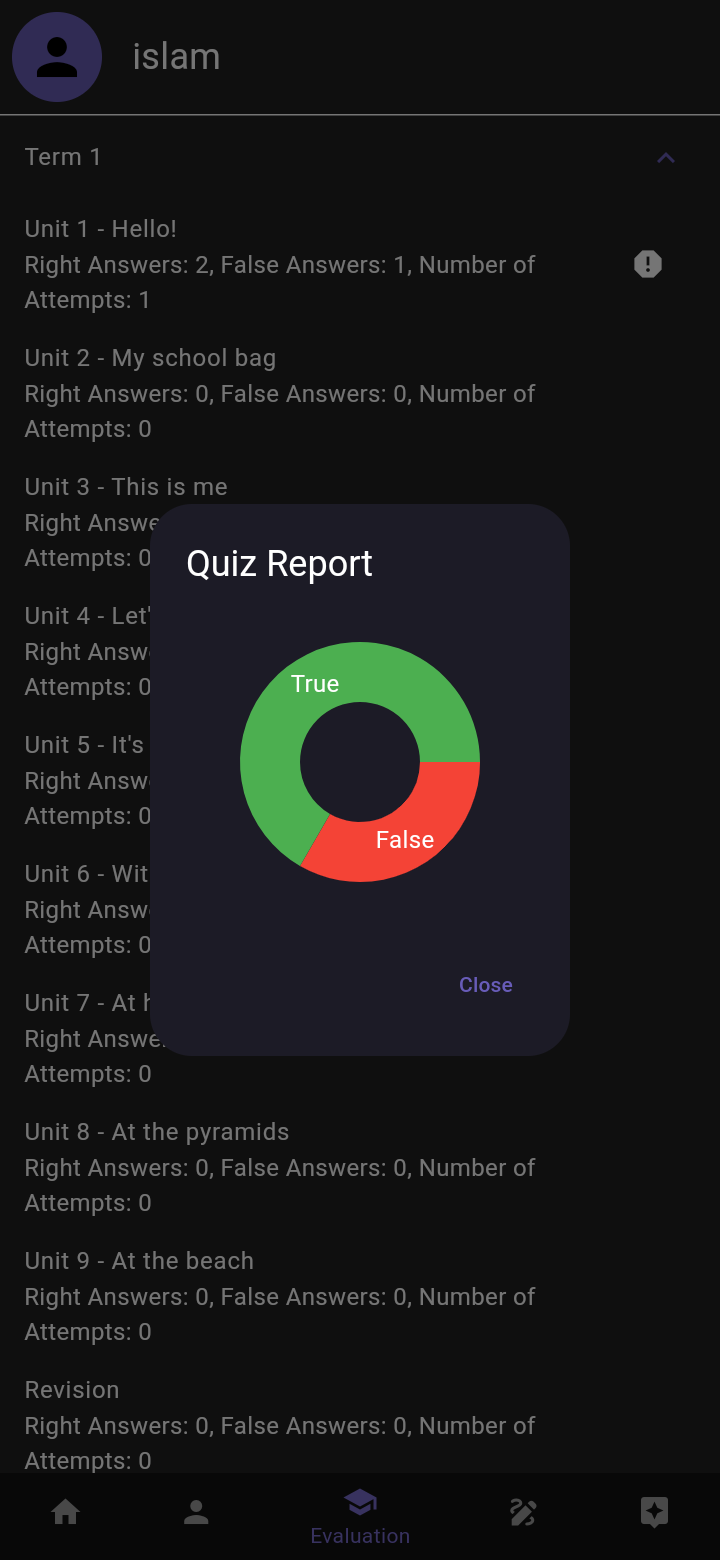The width and height of the screenshot is (720, 1560).
Task: Open the sparkle assistant tab
Action: pos(654,1512)
